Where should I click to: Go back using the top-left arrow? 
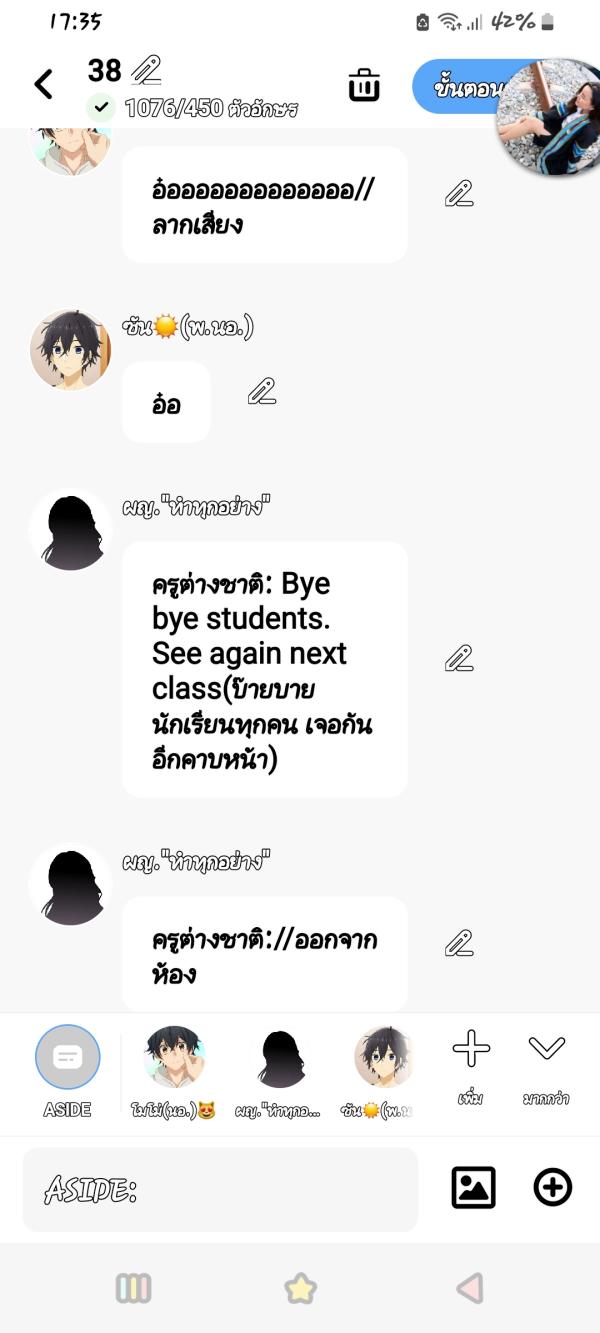(x=43, y=84)
